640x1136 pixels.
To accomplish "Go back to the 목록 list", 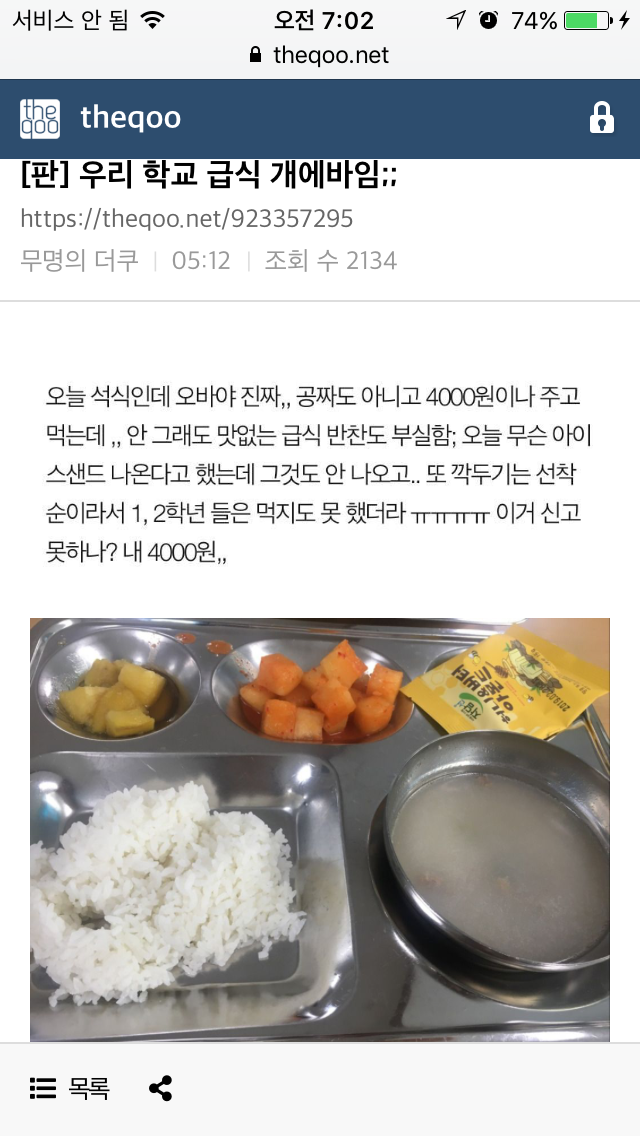I will pos(70,1088).
